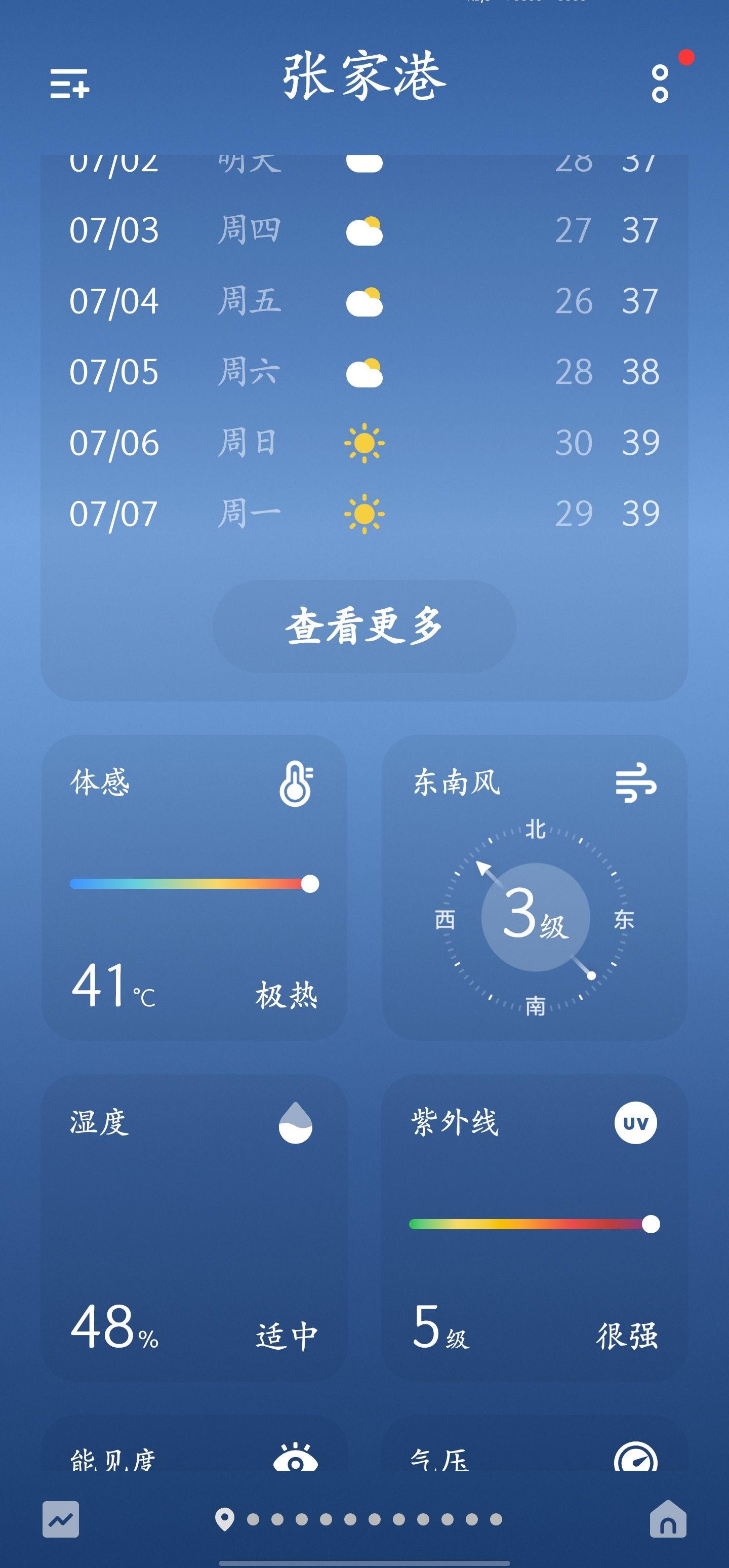Open the 紫外线 UV index card

coord(534,1227)
